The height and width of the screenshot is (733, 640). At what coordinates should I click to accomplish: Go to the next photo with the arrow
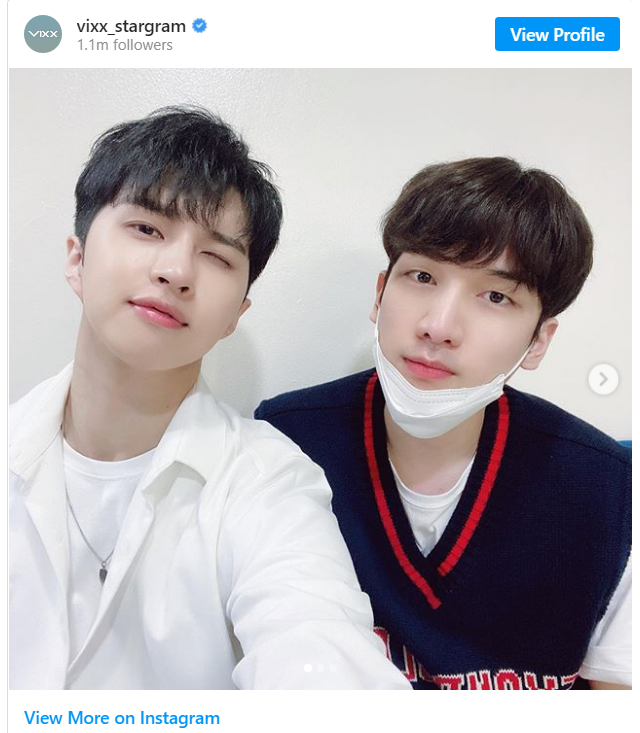point(603,378)
